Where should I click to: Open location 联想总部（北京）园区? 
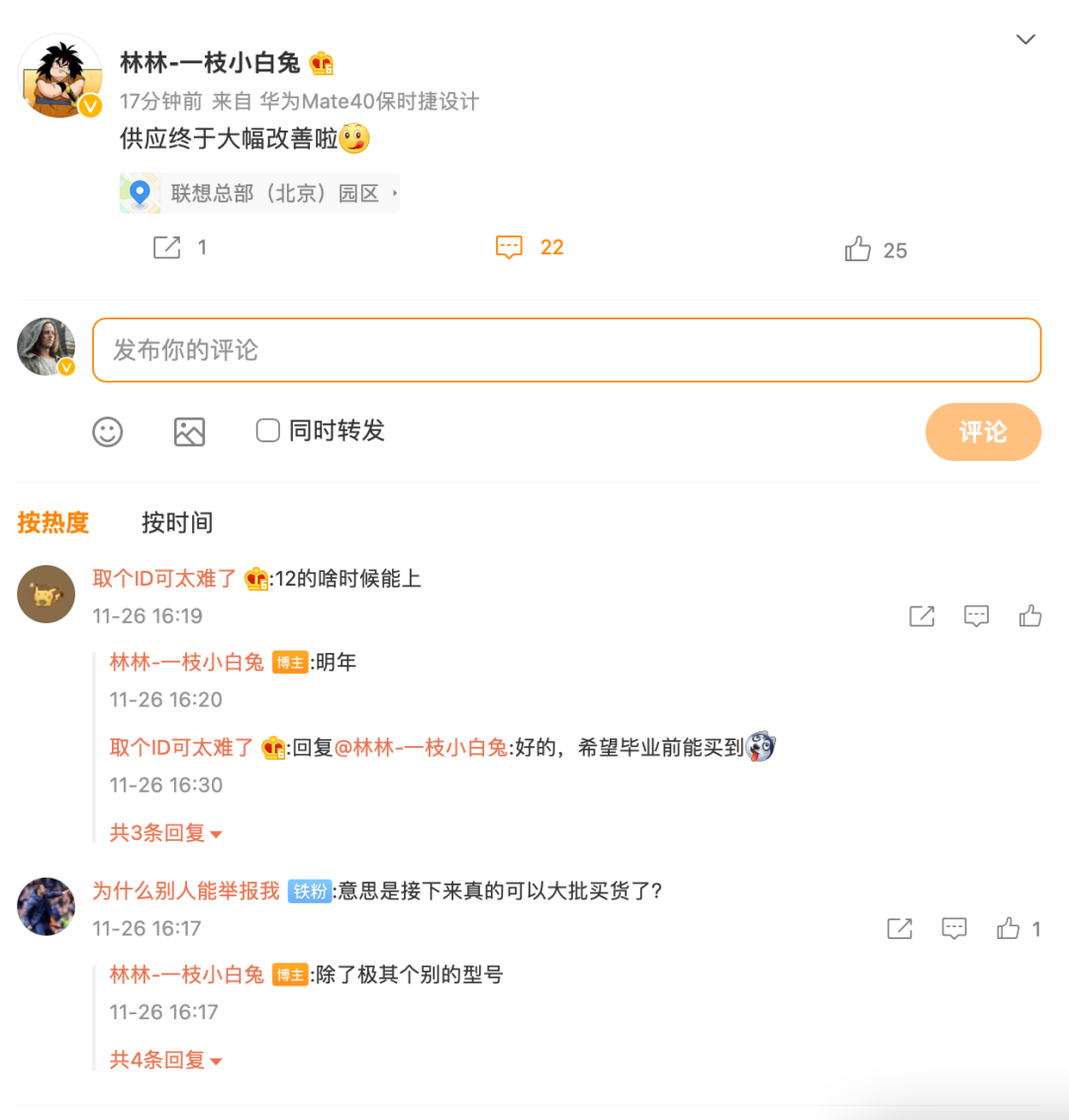click(260, 193)
